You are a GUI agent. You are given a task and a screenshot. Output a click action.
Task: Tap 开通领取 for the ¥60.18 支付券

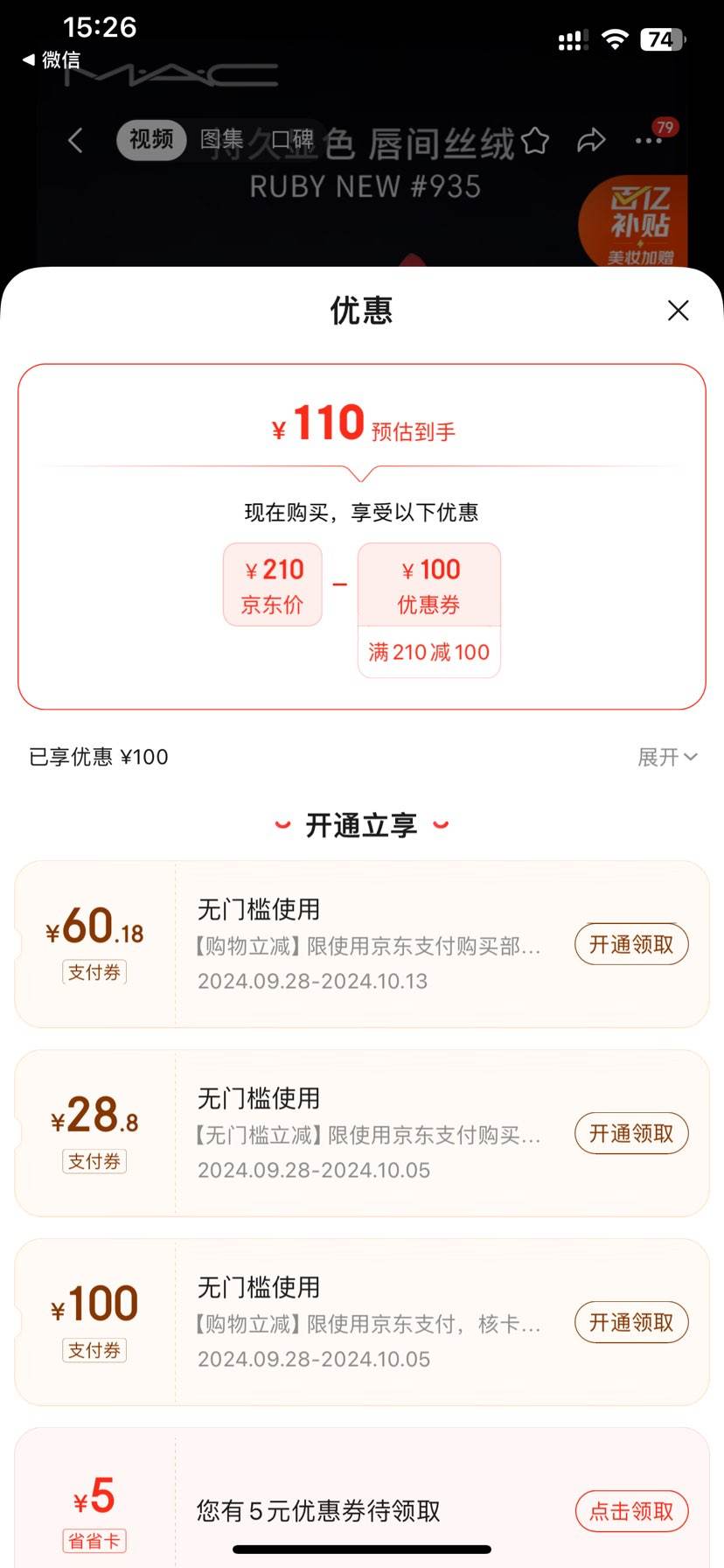click(631, 945)
